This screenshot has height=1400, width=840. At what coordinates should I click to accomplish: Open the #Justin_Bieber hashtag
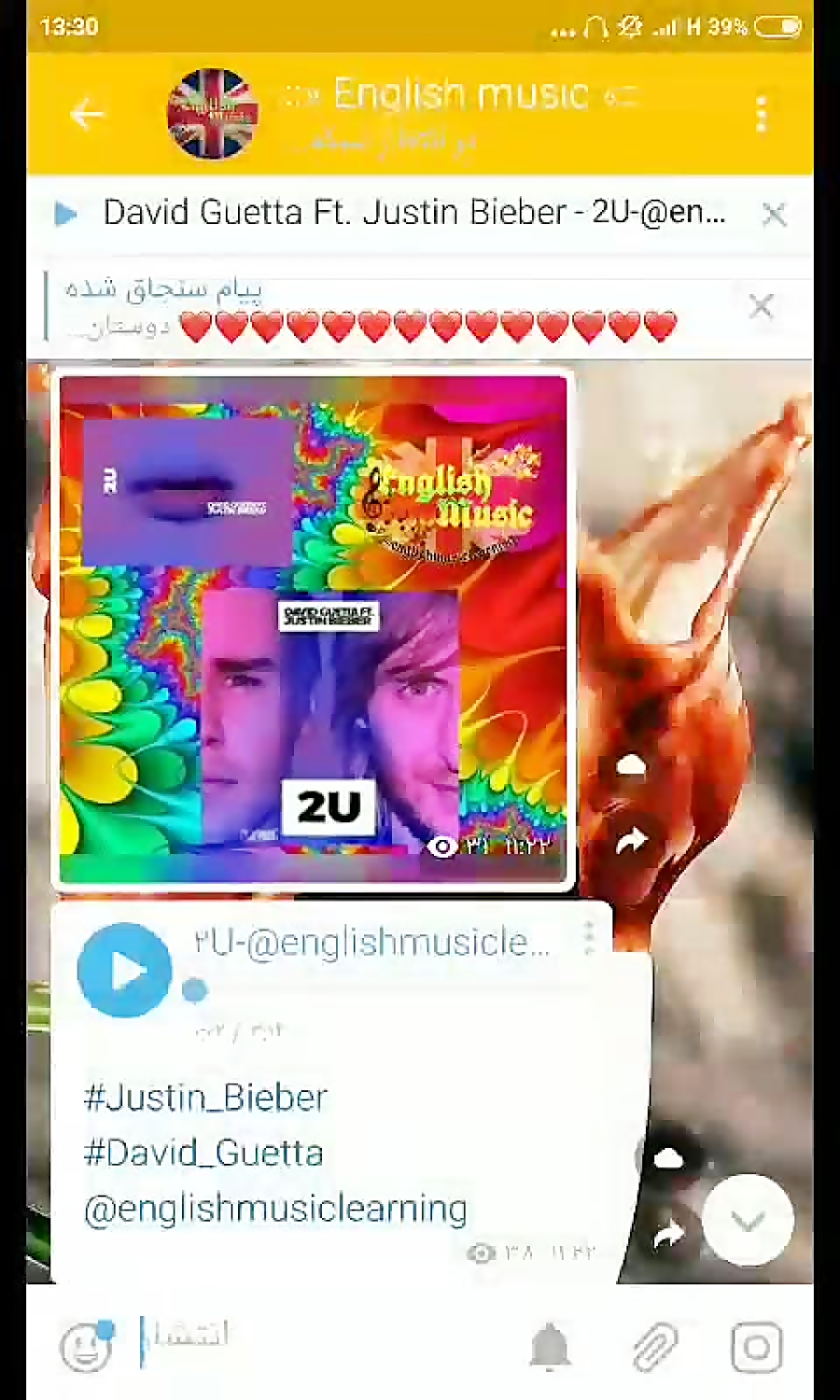[205, 1097]
